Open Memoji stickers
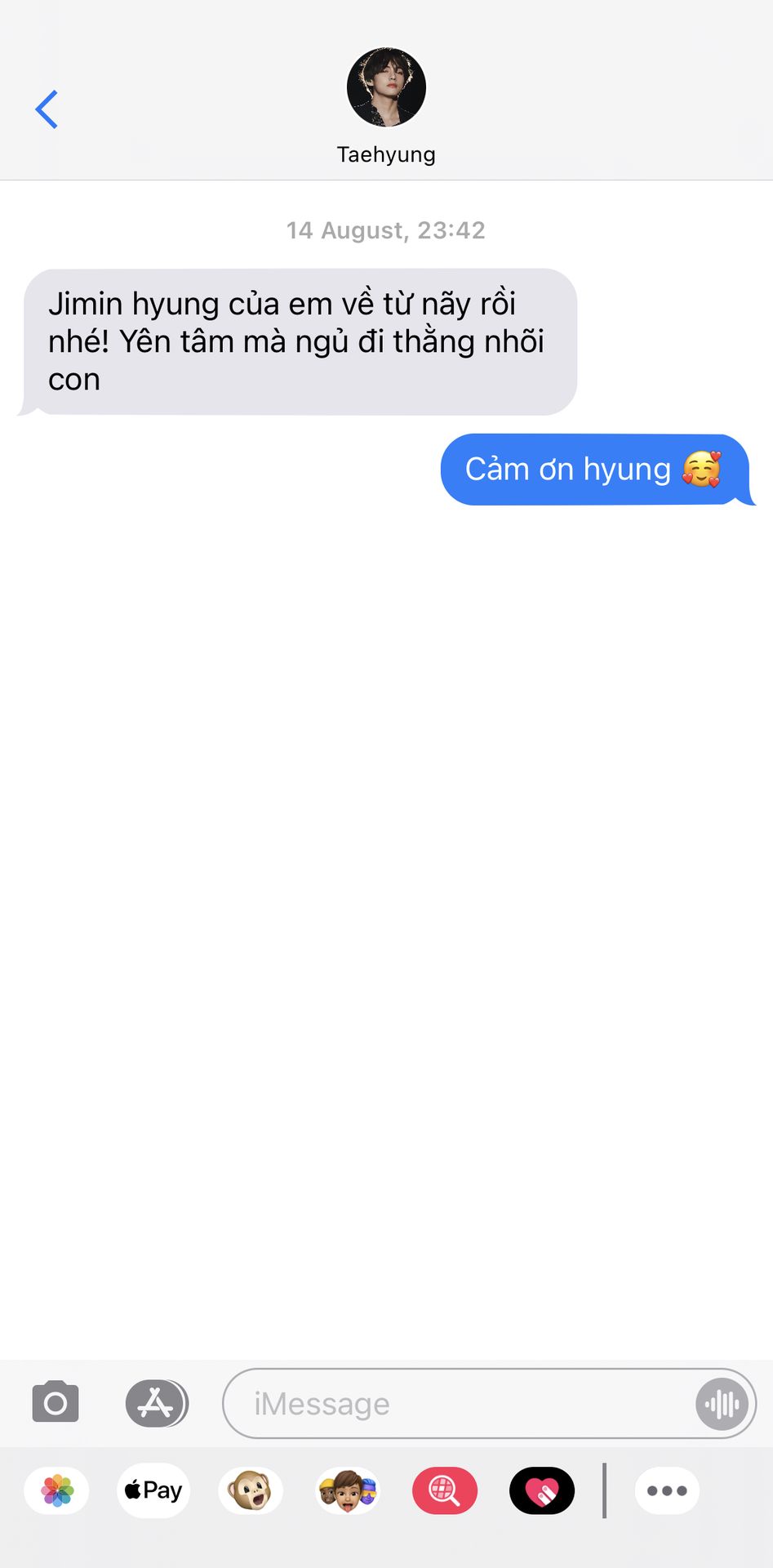 pyautogui.click(x=348, y=1490)
